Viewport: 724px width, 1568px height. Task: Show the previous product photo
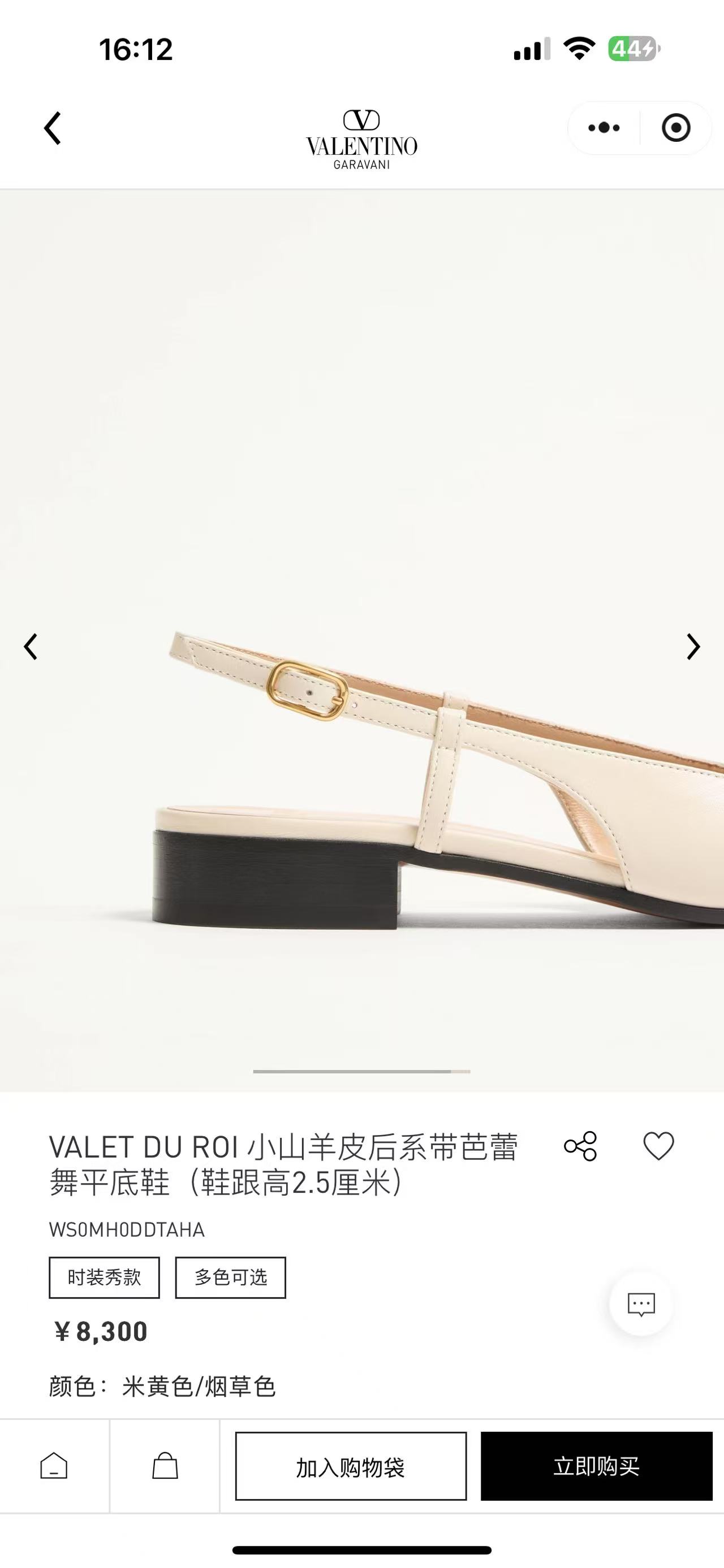coord(31,647)
